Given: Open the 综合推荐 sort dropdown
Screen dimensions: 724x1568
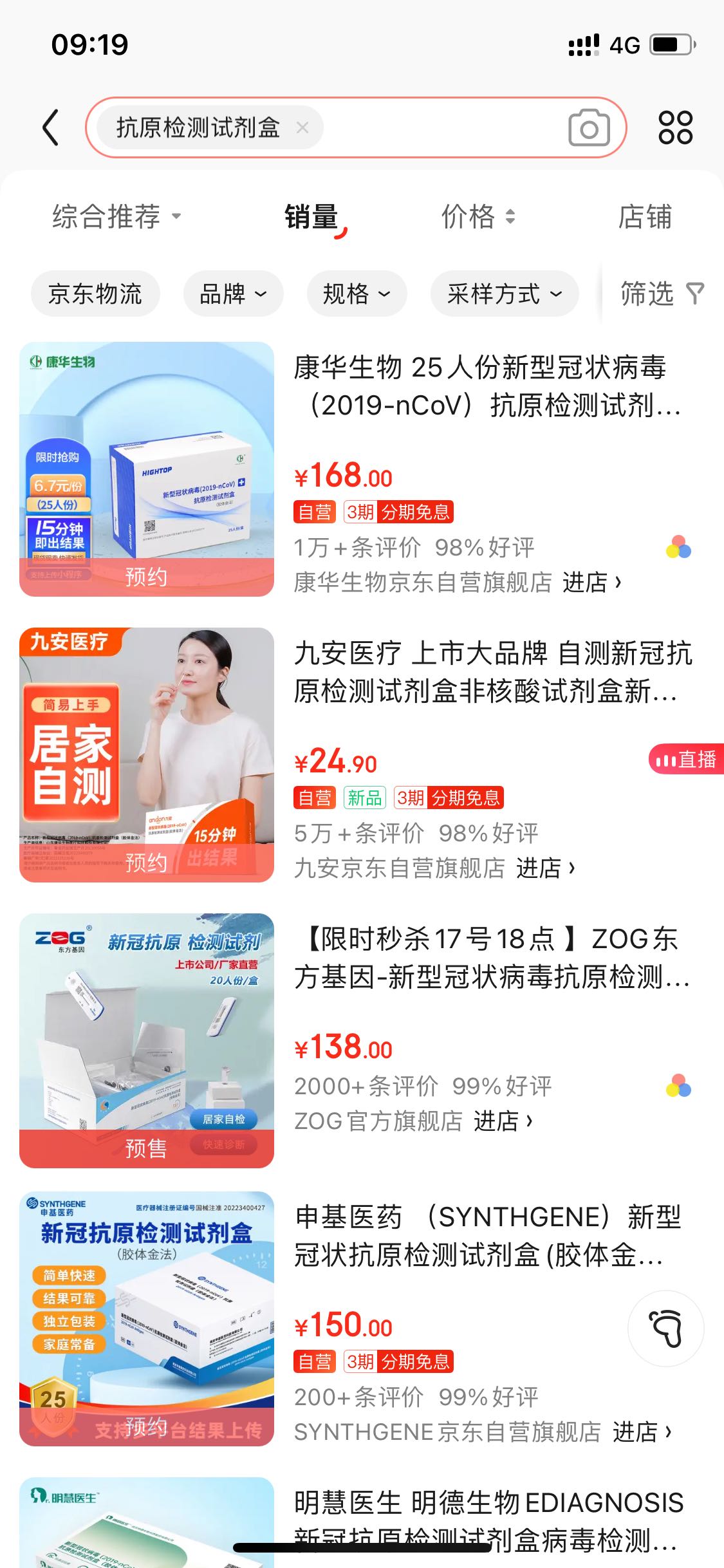Looking at the screenshot, I should (x=116, y=216).
